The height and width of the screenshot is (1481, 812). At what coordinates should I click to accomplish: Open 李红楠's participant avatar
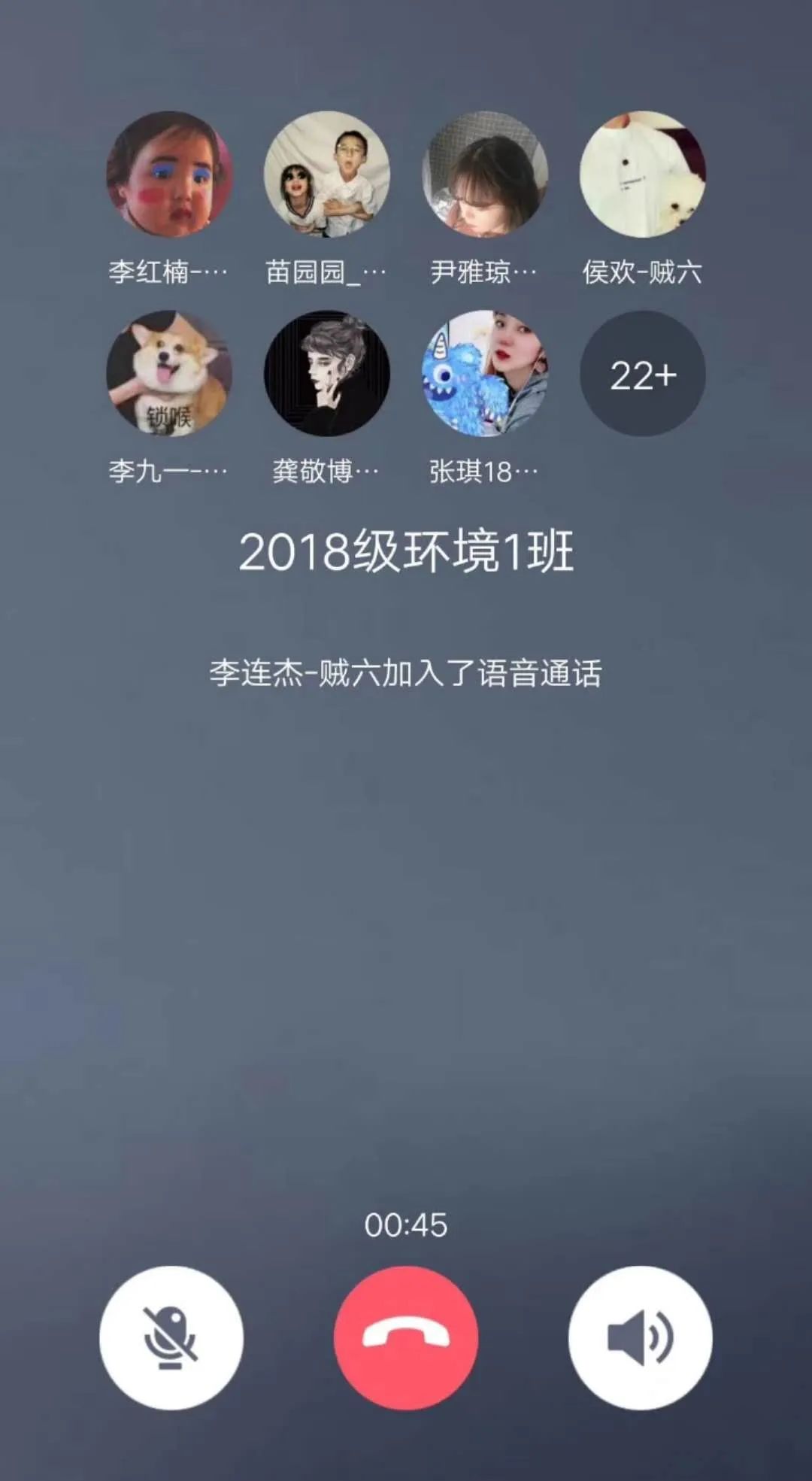click(169, 175)
